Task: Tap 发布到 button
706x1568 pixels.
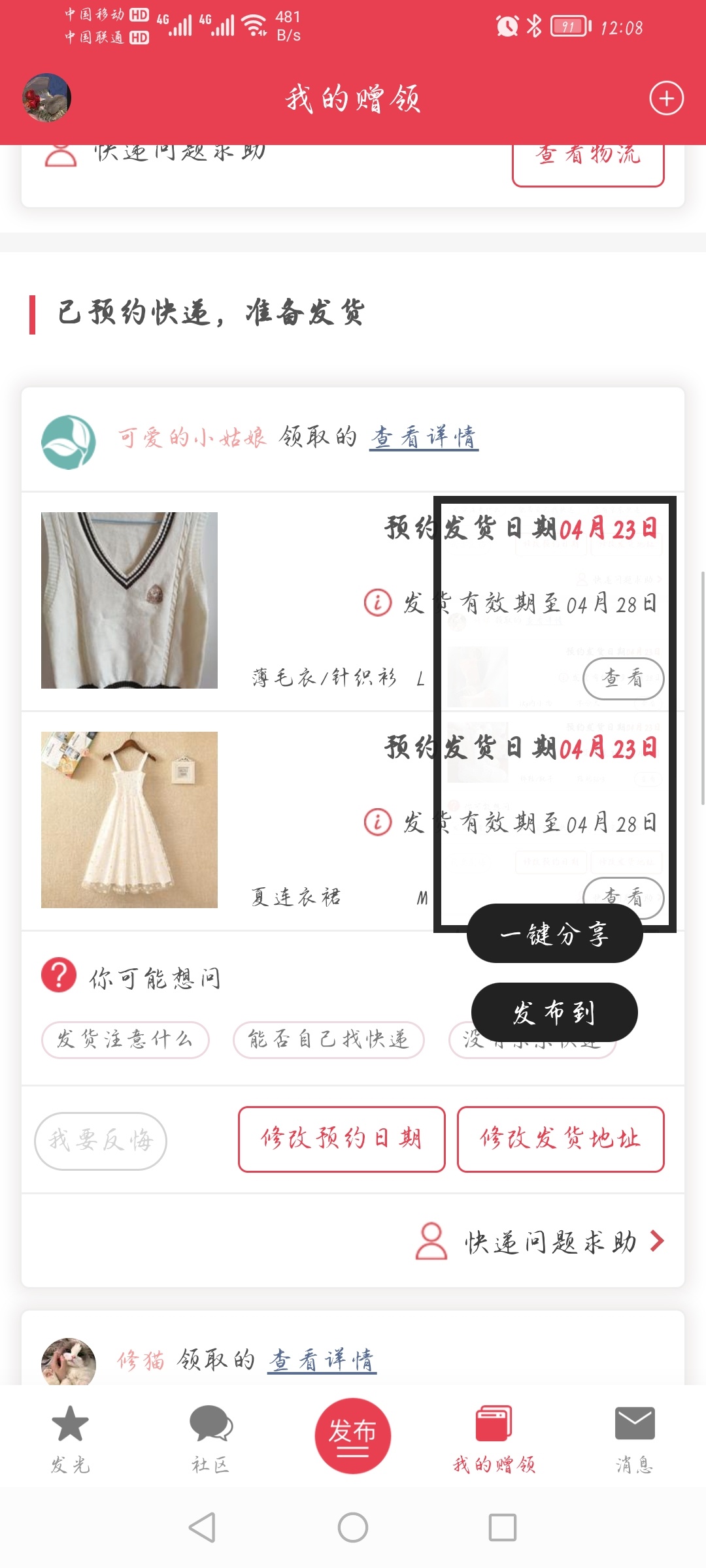Action: coord(554,1012)
